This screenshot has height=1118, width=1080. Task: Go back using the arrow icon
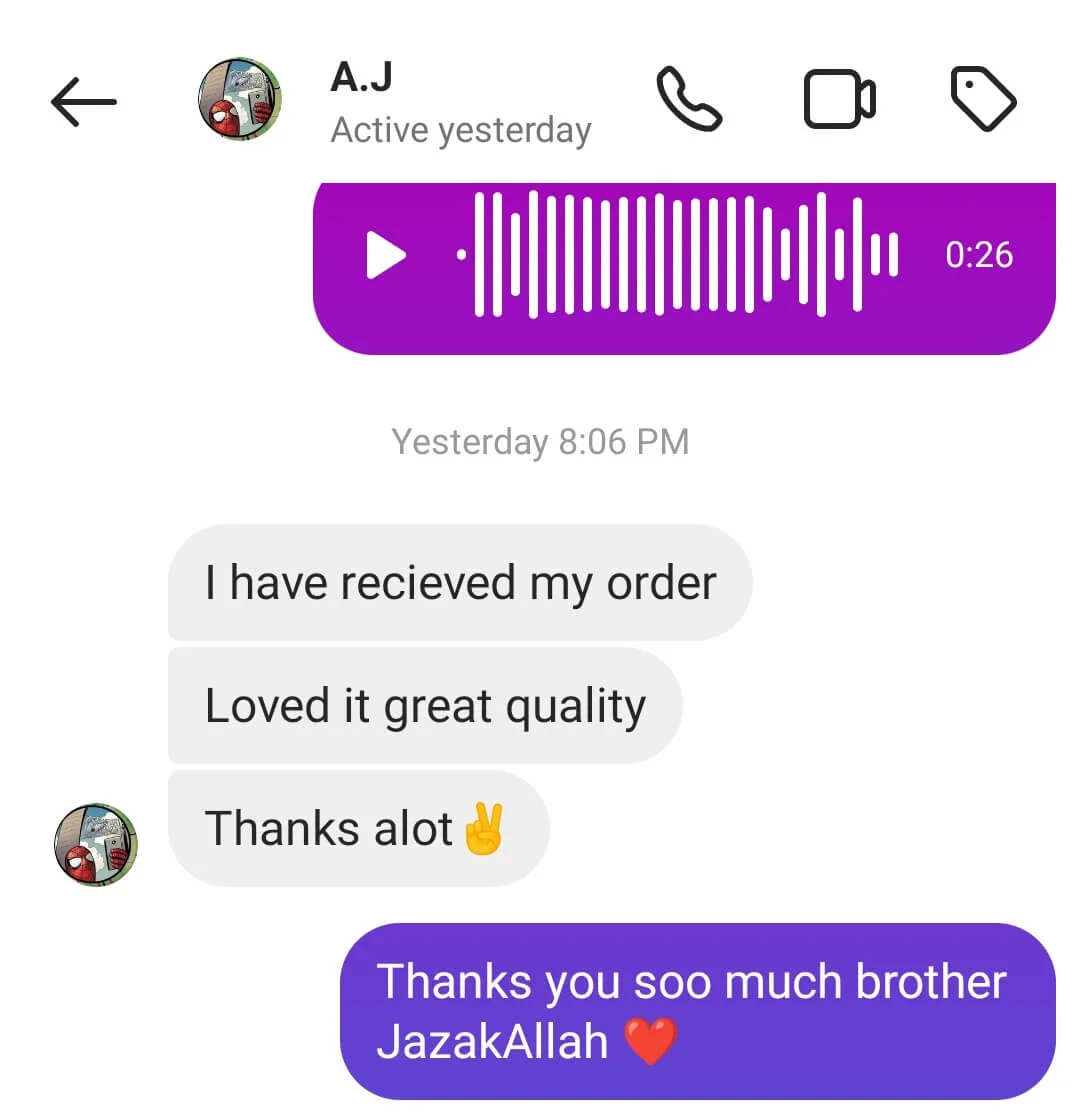(x=84, y=101)
